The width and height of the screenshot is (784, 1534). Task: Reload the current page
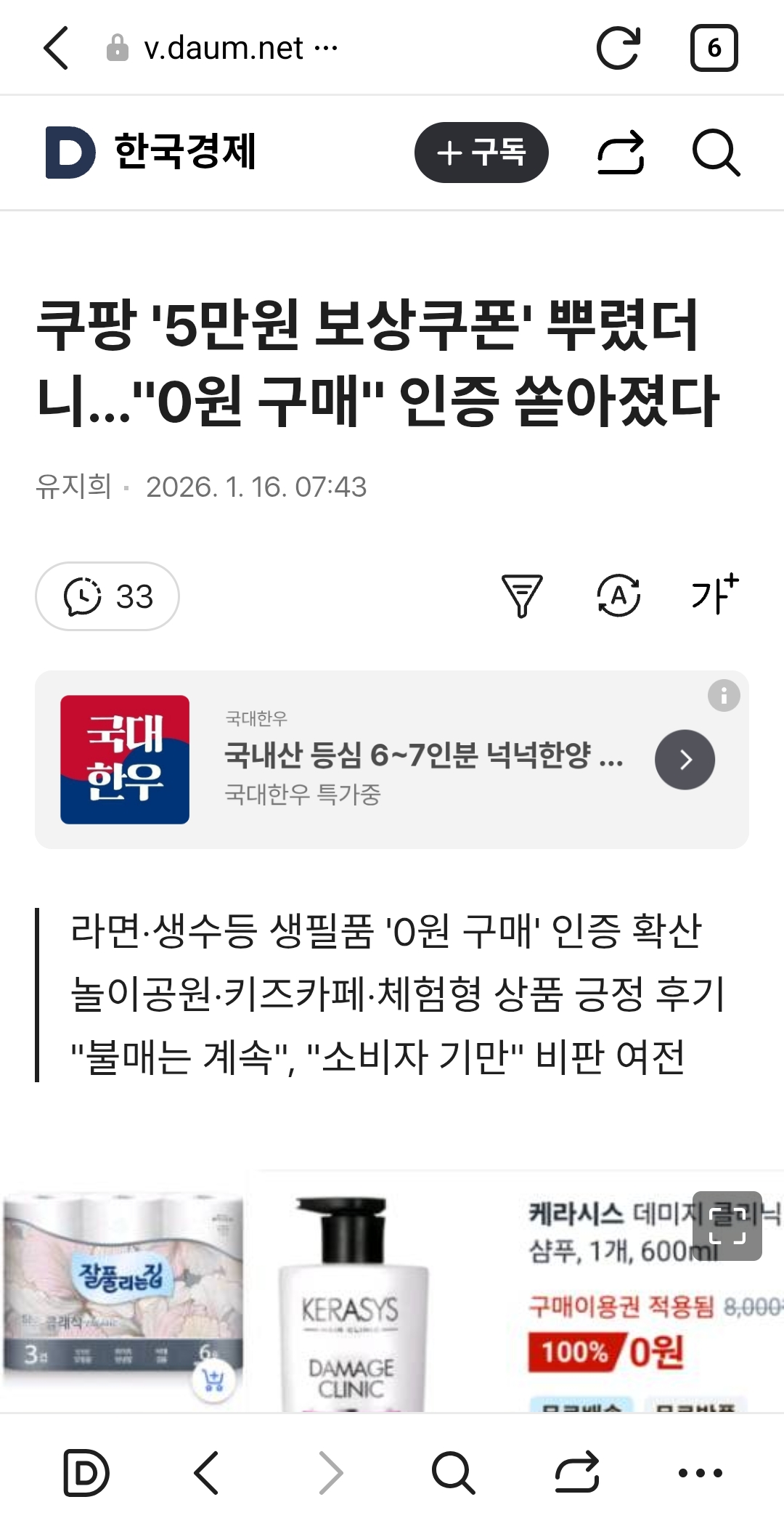tap(618, 49)
